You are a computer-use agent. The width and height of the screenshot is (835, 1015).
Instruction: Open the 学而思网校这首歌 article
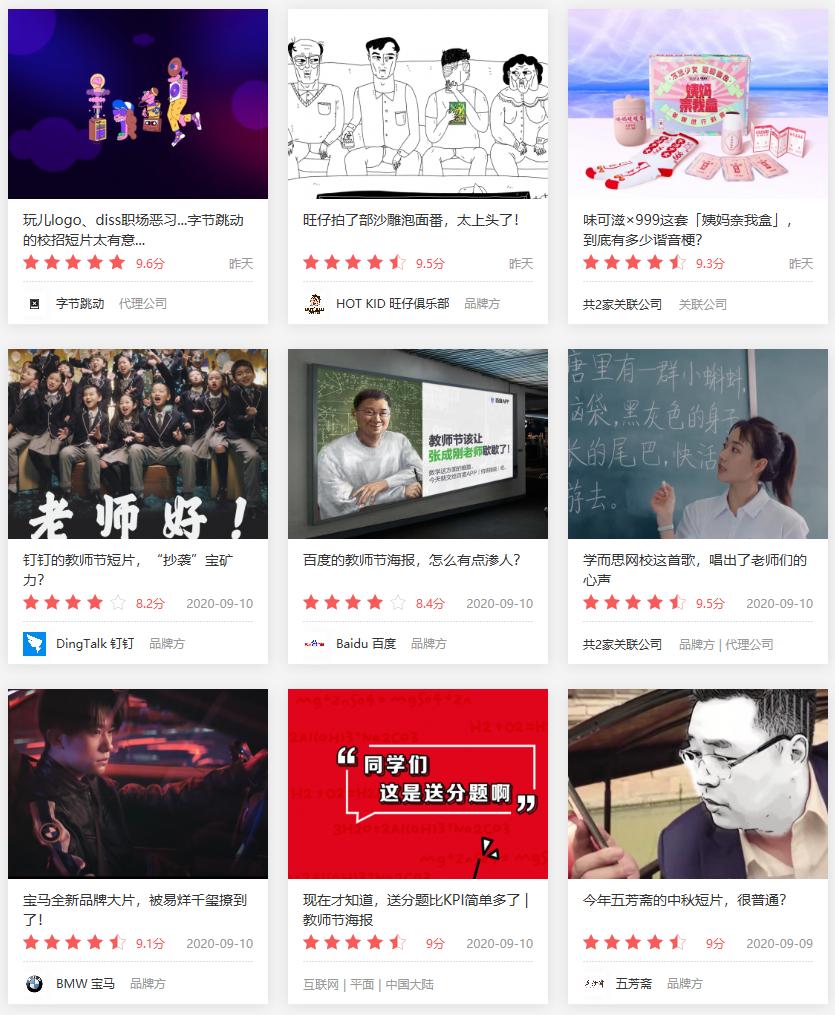tap(694, 569)
